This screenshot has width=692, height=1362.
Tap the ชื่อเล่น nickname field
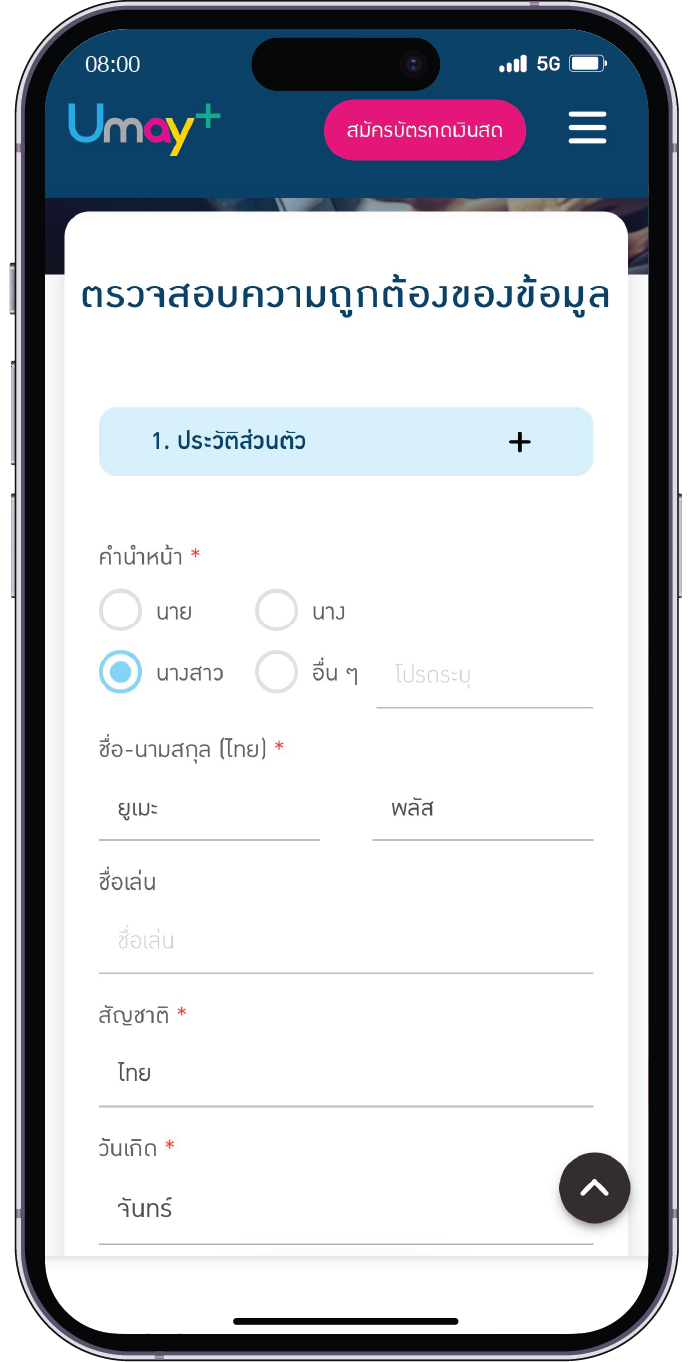click(x=345, y=941)
